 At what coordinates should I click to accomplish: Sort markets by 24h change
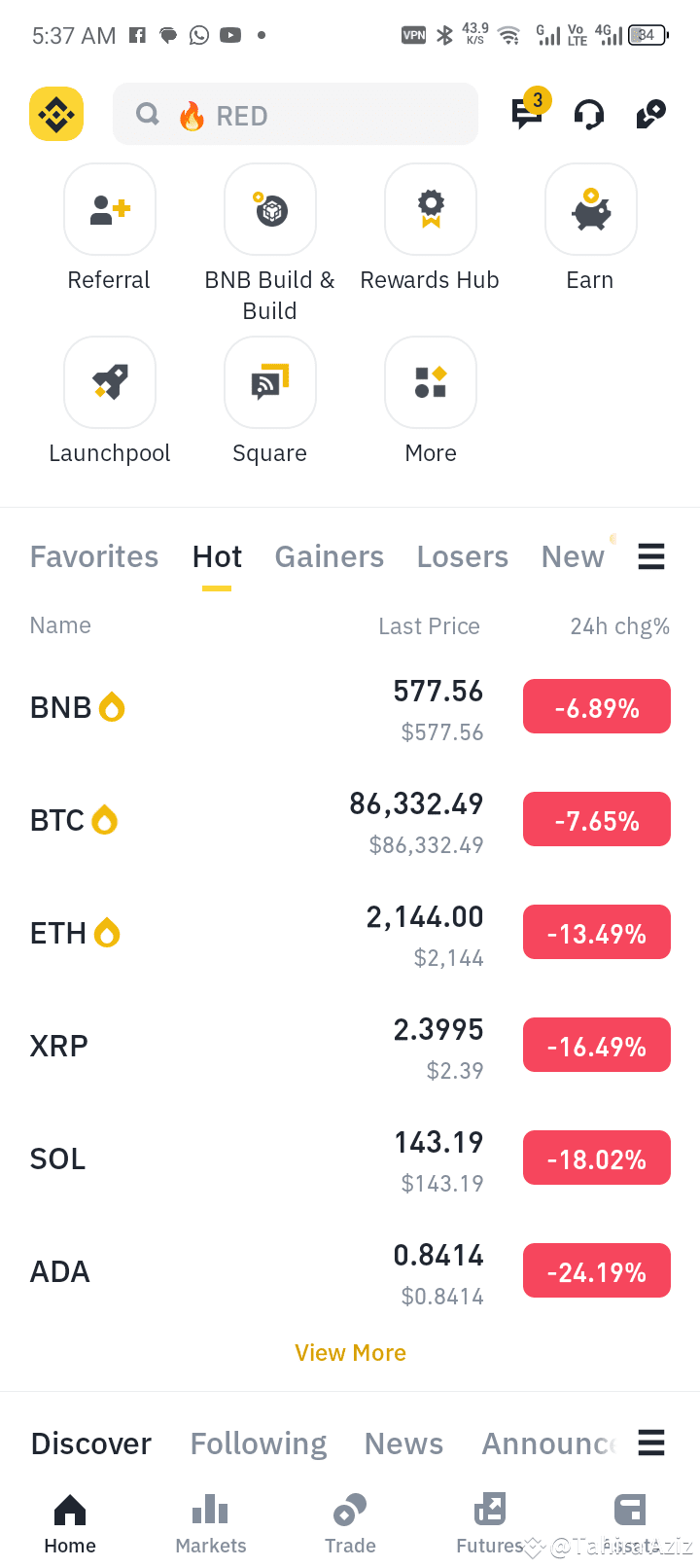coord(619,625)
